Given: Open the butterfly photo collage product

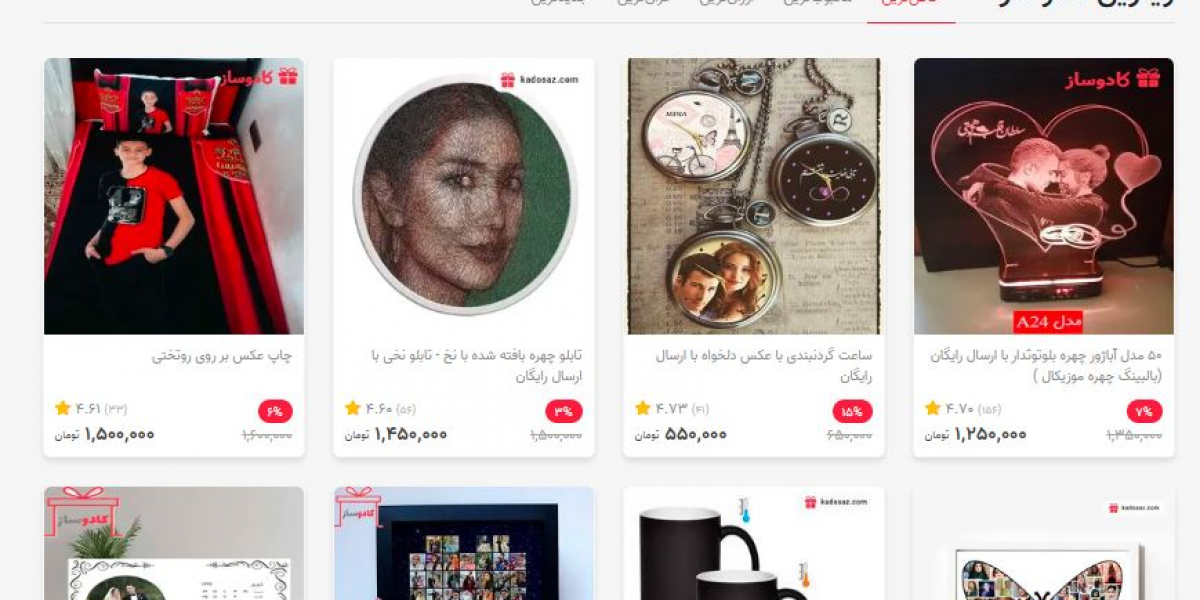Looking at the screenshot, I should click(1044, 548).
